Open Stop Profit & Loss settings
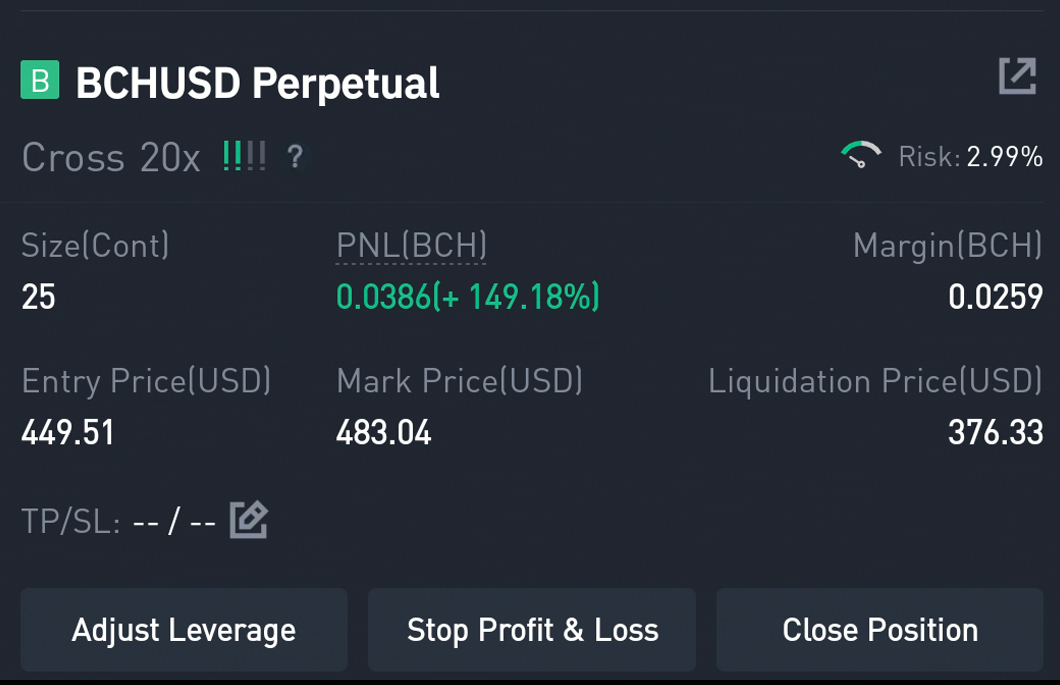Image resolution: width=1060 pixels, height=685 pixels. 532,630
